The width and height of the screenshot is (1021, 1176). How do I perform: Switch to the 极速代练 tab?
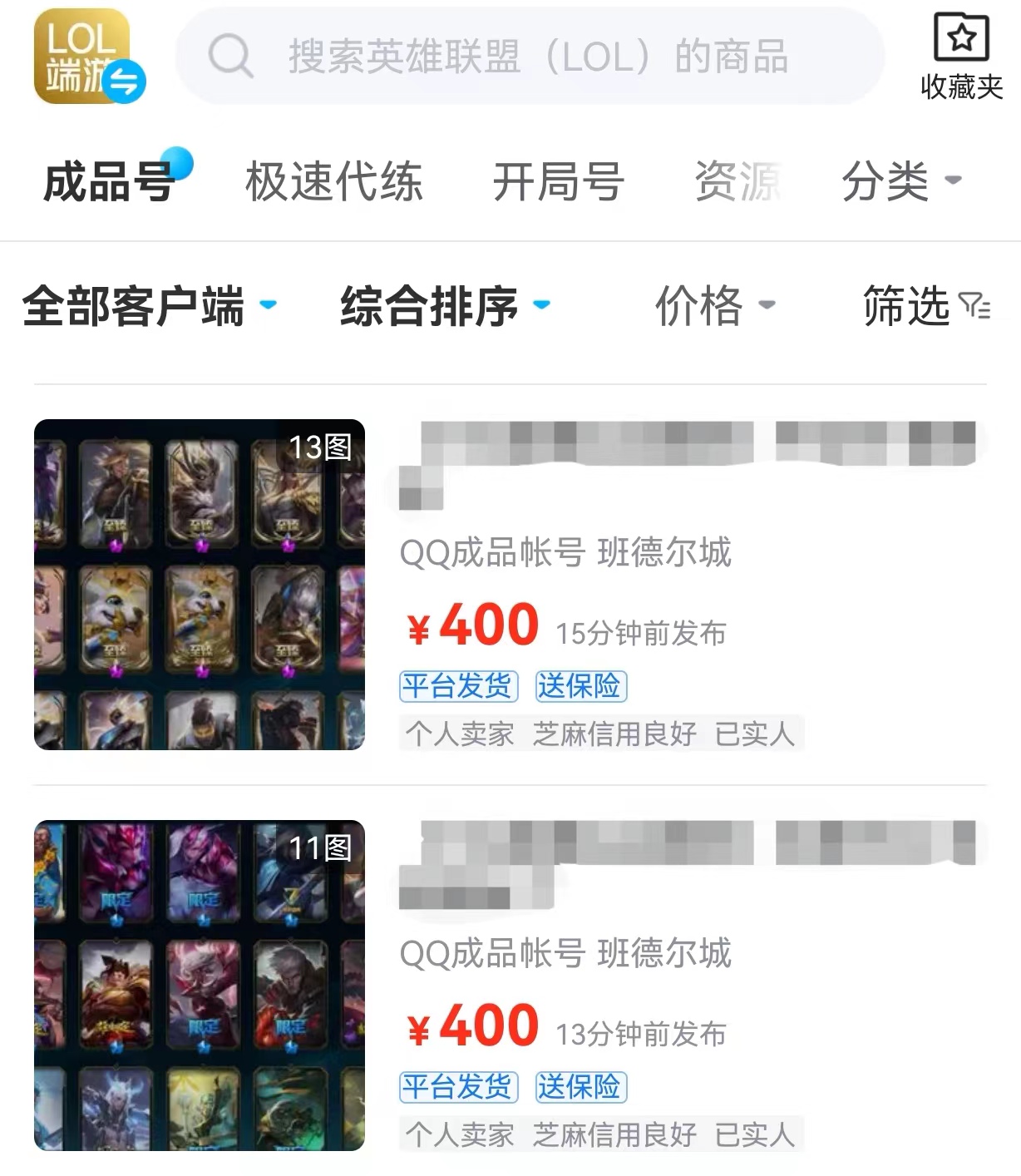coord(333,181)
